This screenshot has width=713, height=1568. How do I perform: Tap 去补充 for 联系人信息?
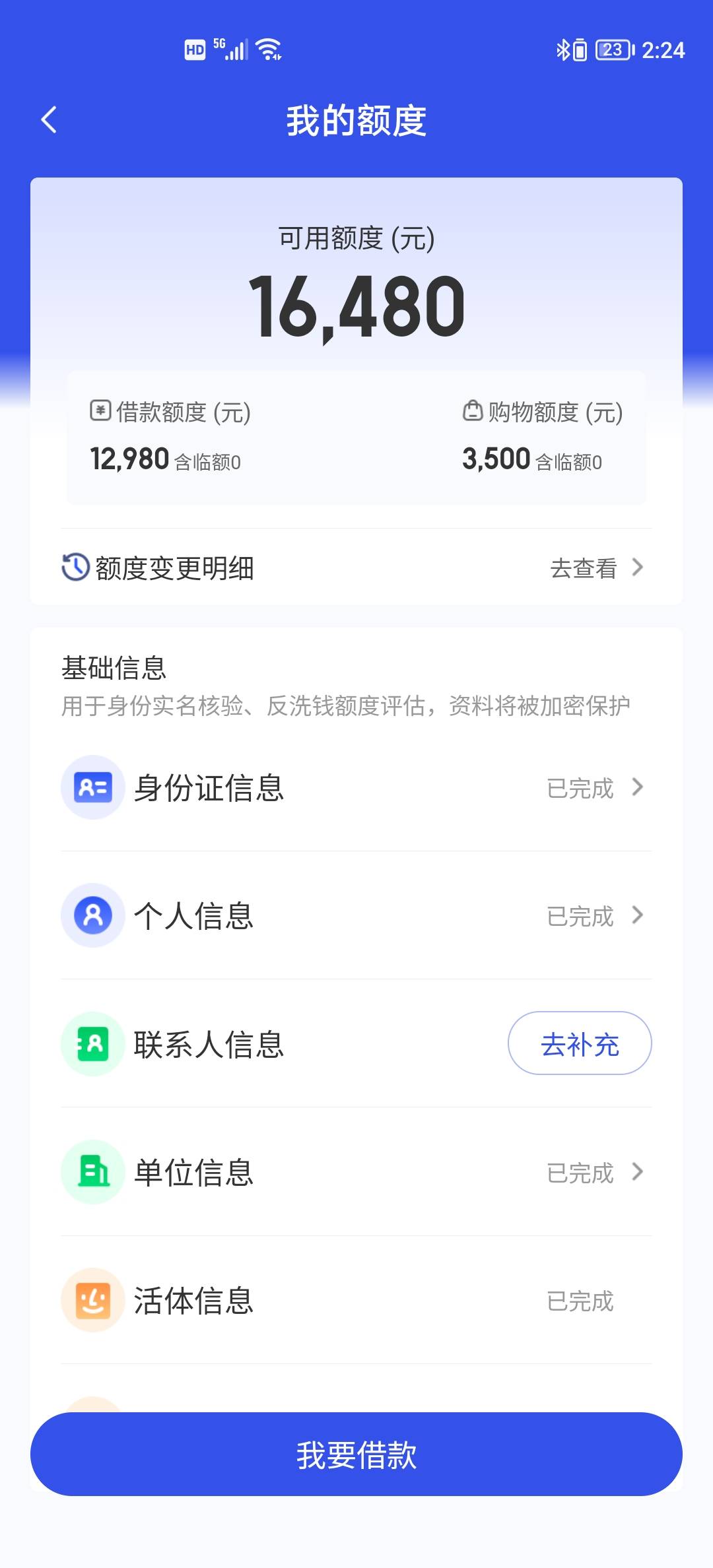pyautogui.click(x=580, y=1043)
